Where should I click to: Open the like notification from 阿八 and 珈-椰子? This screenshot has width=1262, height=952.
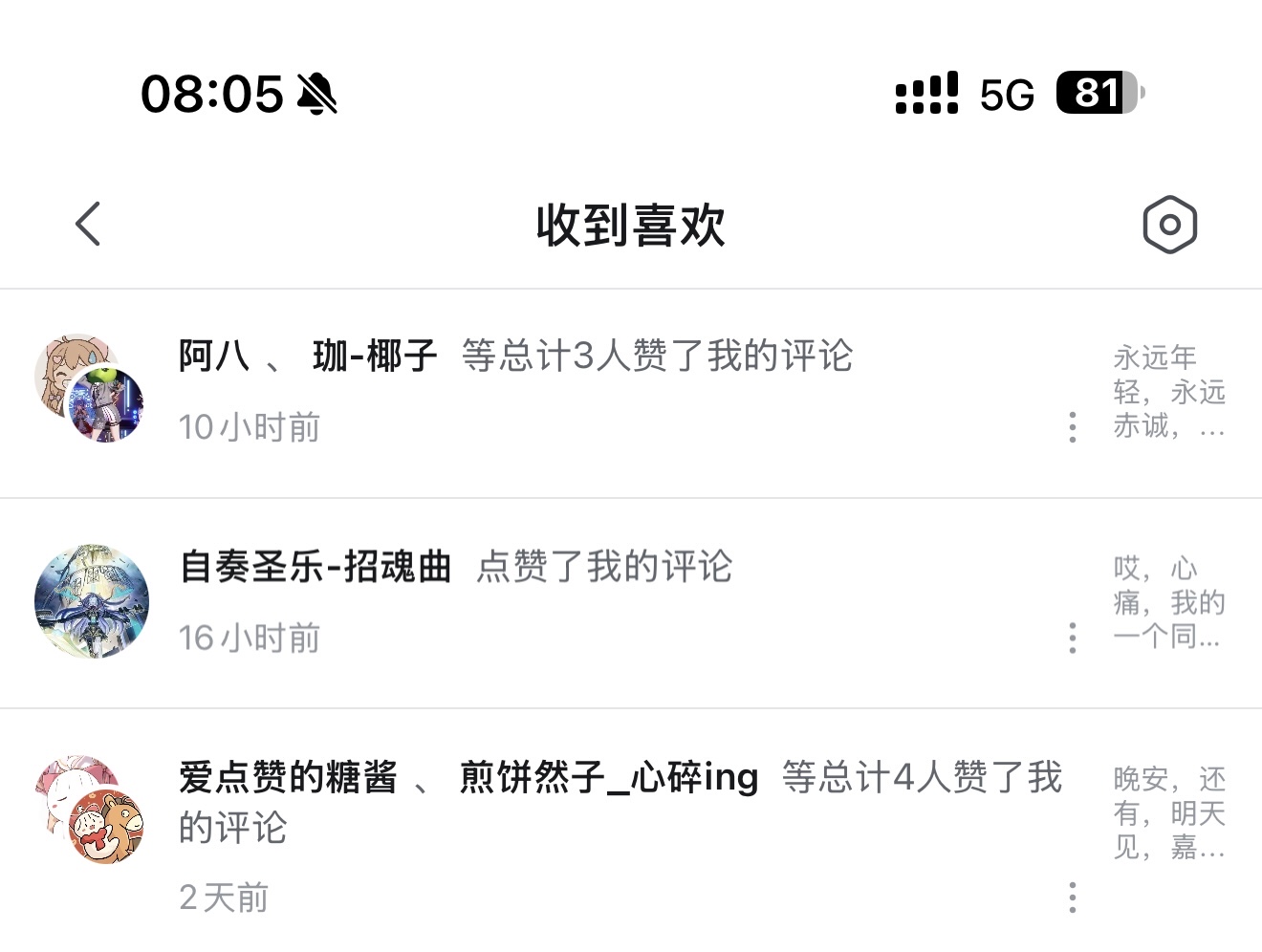pyautogui.click(x=516, y=357)
